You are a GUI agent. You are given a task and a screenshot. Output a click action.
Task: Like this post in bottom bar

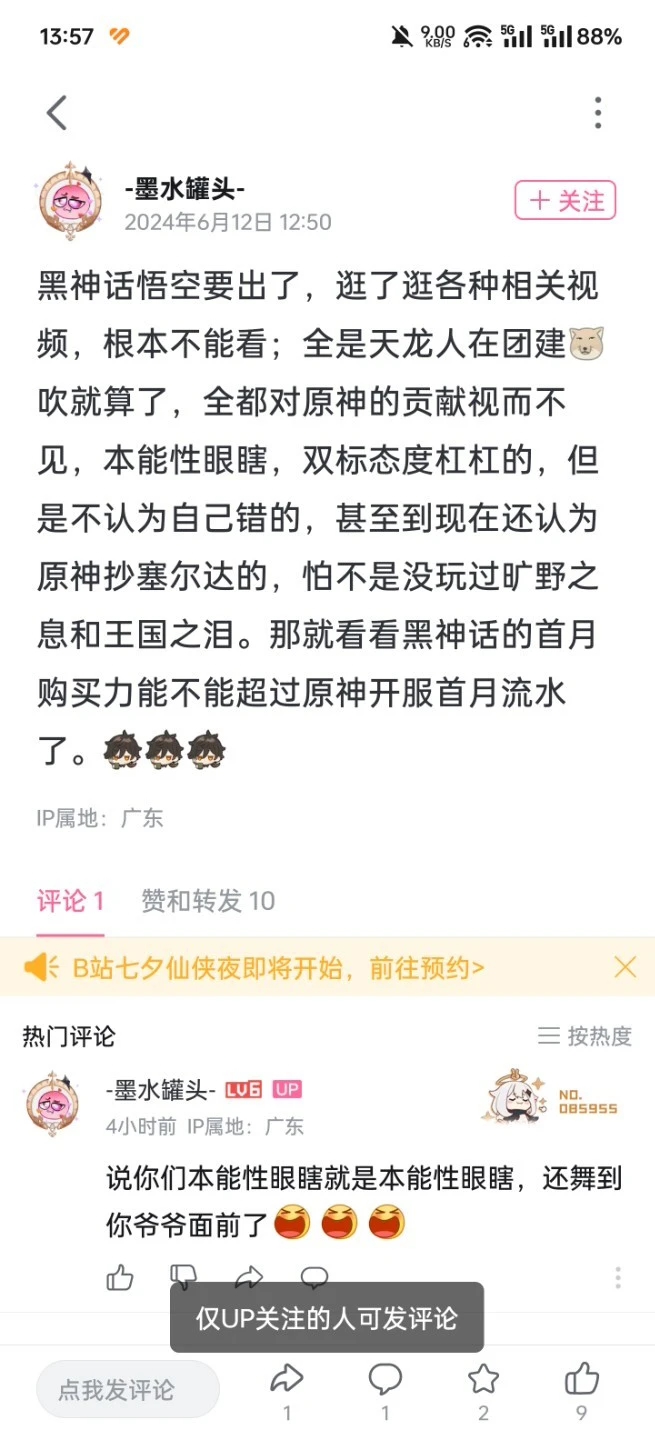point(581,1391)
